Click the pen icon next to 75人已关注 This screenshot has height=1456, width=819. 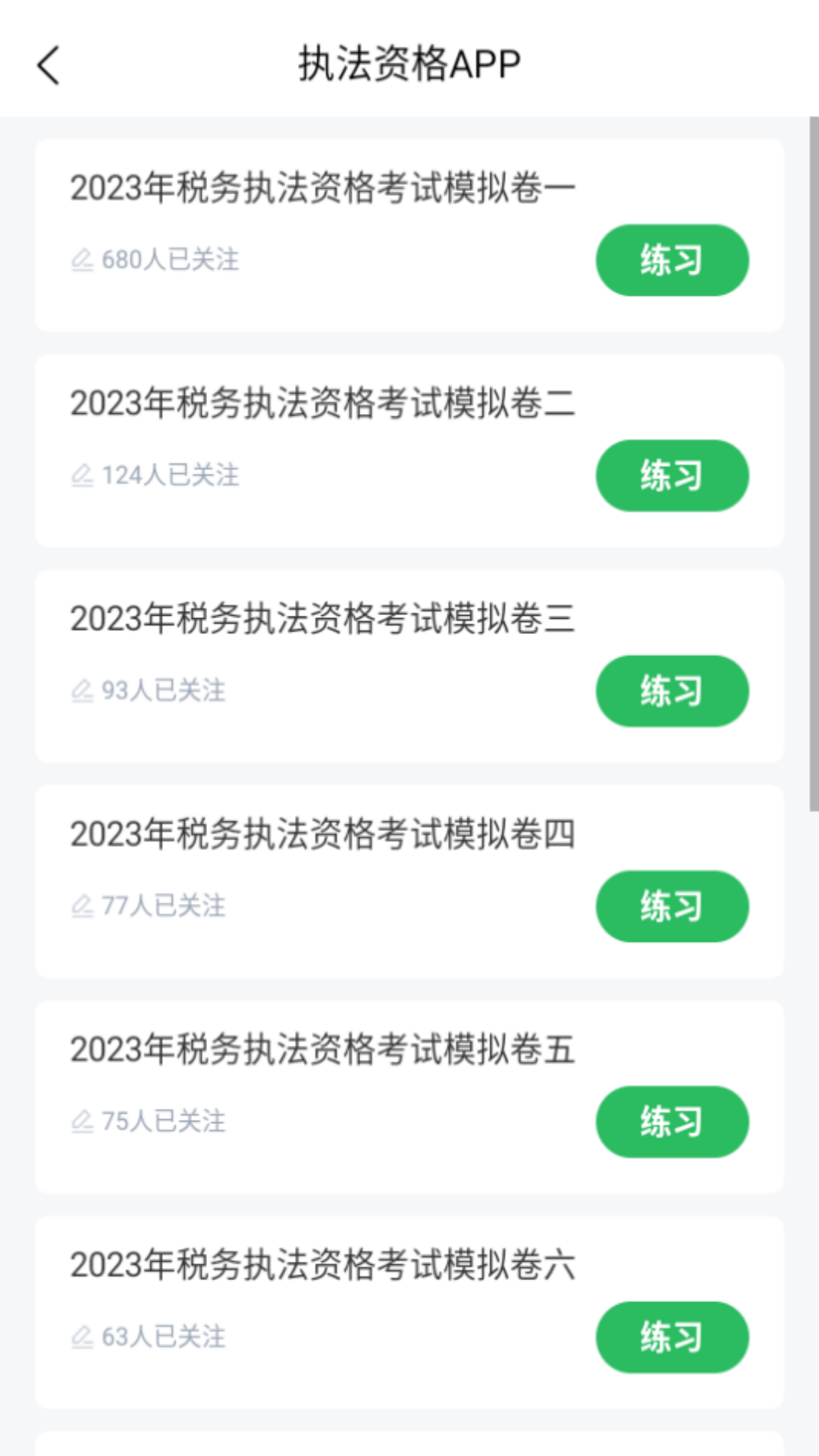83,1122
